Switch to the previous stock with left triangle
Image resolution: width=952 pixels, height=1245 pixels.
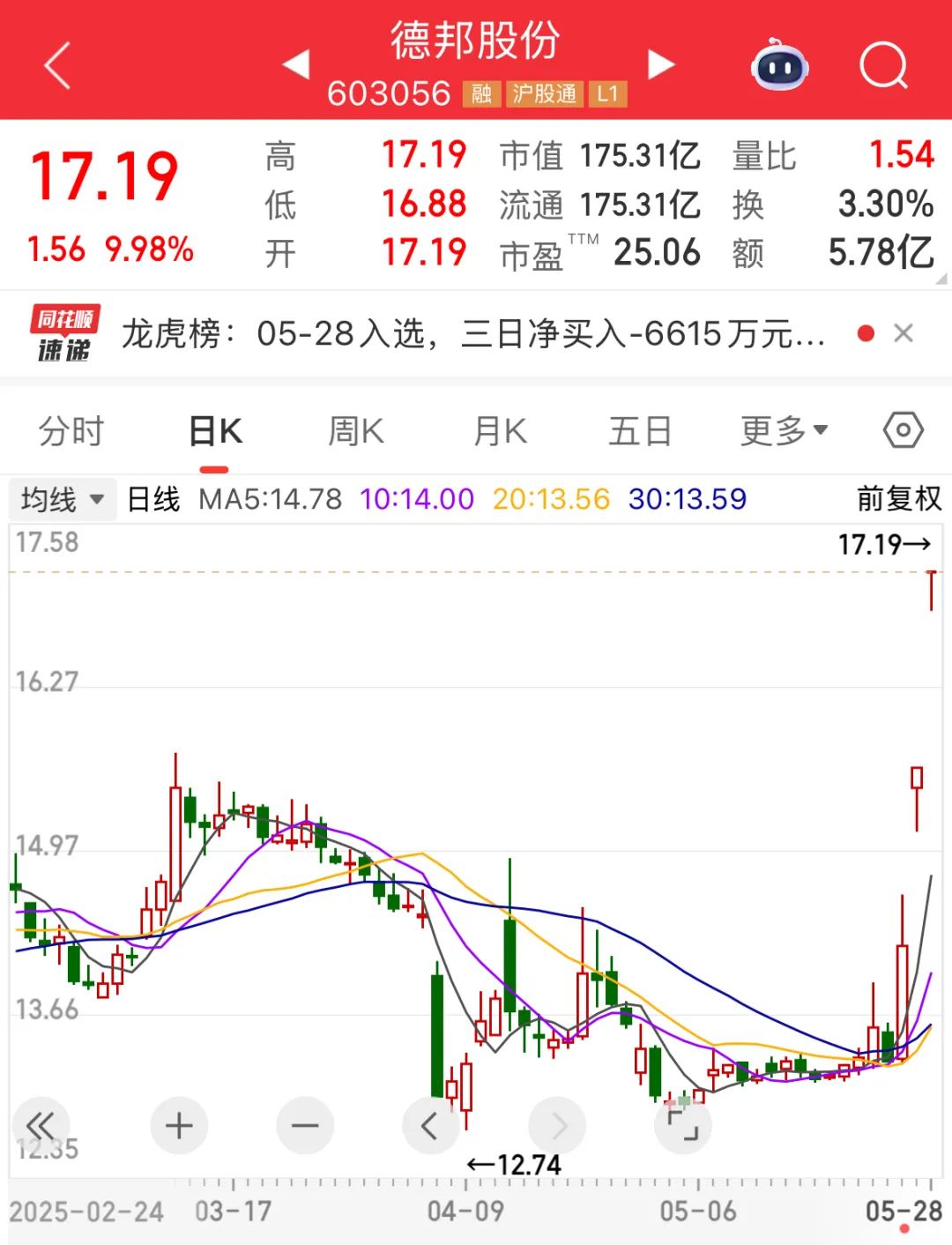point(296,64)
